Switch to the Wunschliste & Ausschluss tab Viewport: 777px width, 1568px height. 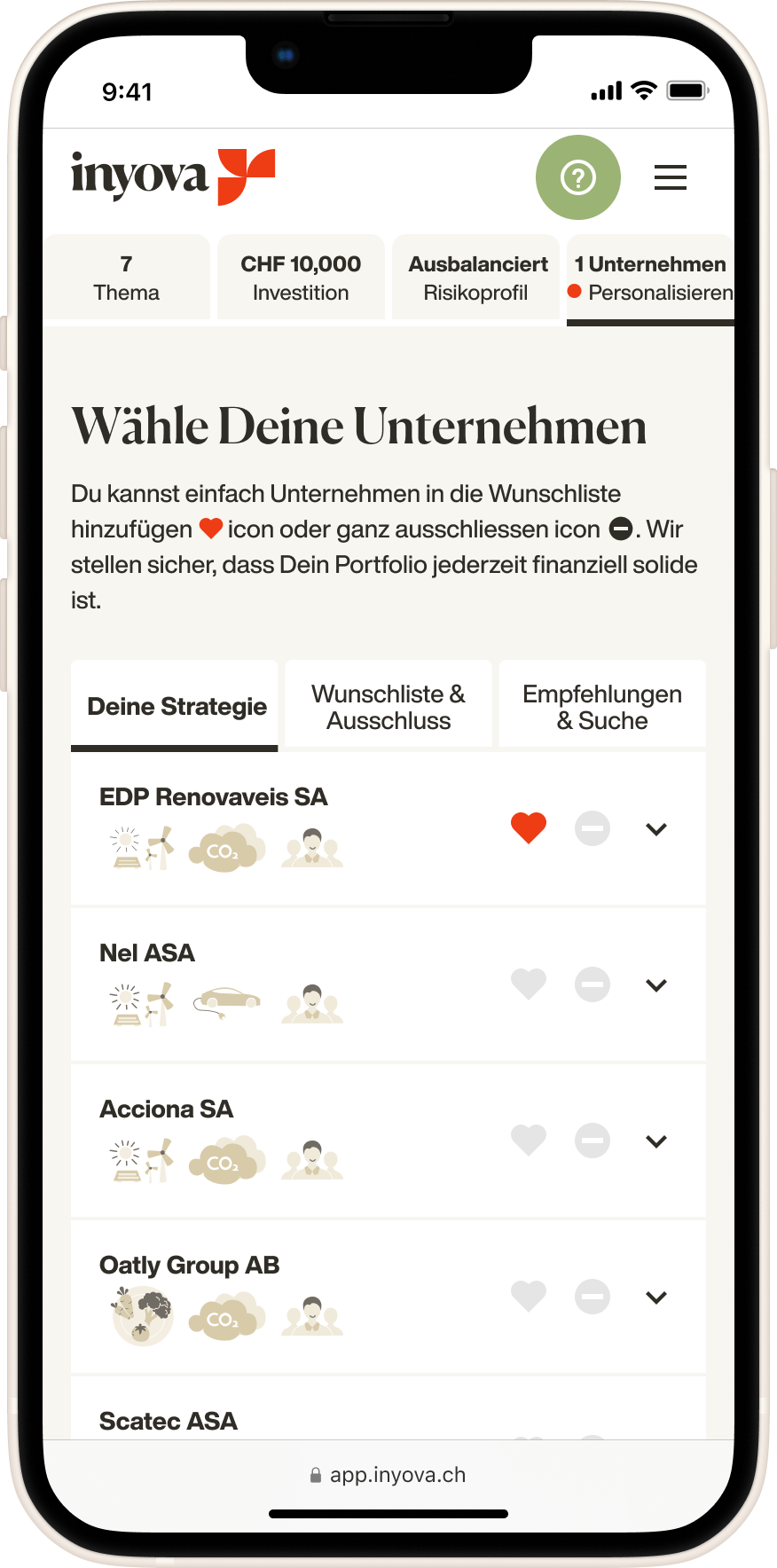tap(388, 707)
